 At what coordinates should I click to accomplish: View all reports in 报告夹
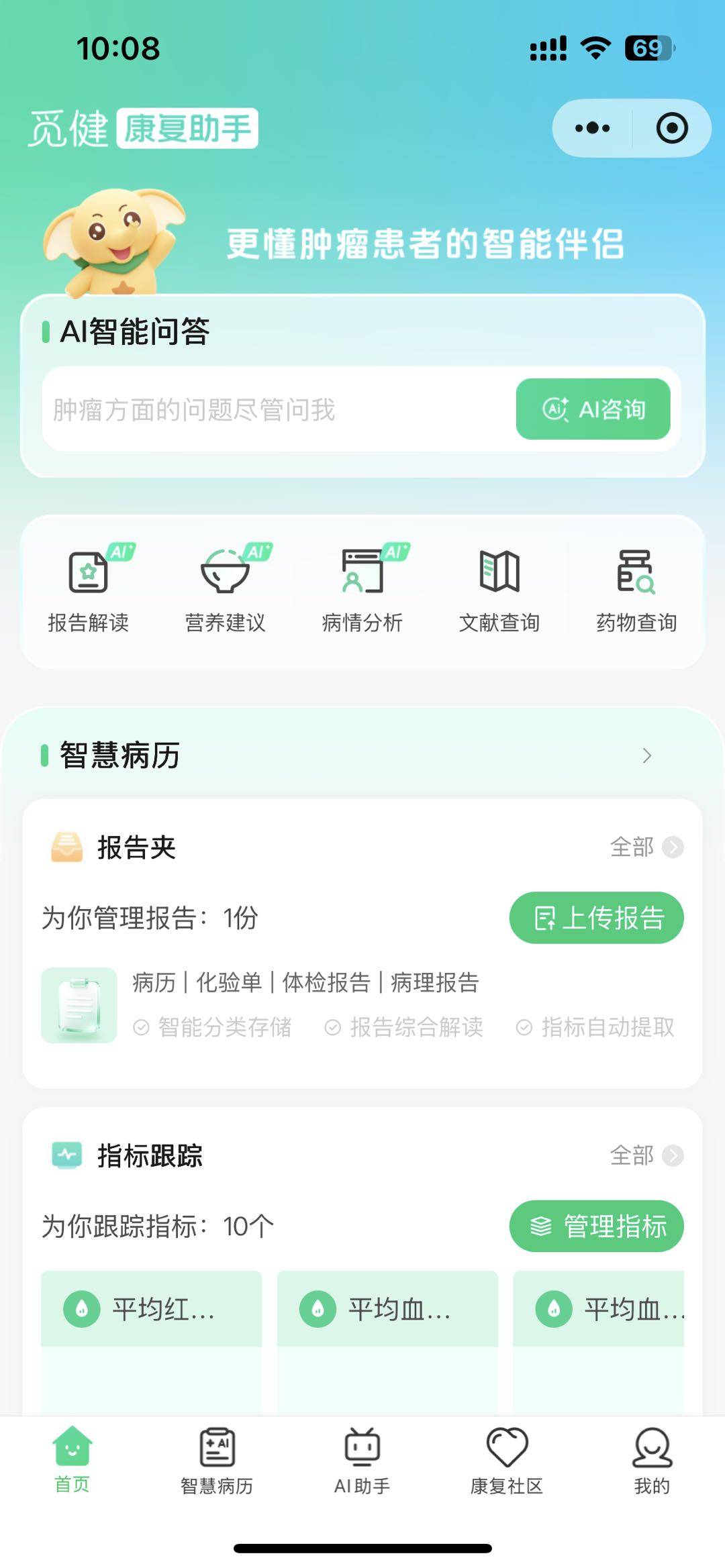646,847
